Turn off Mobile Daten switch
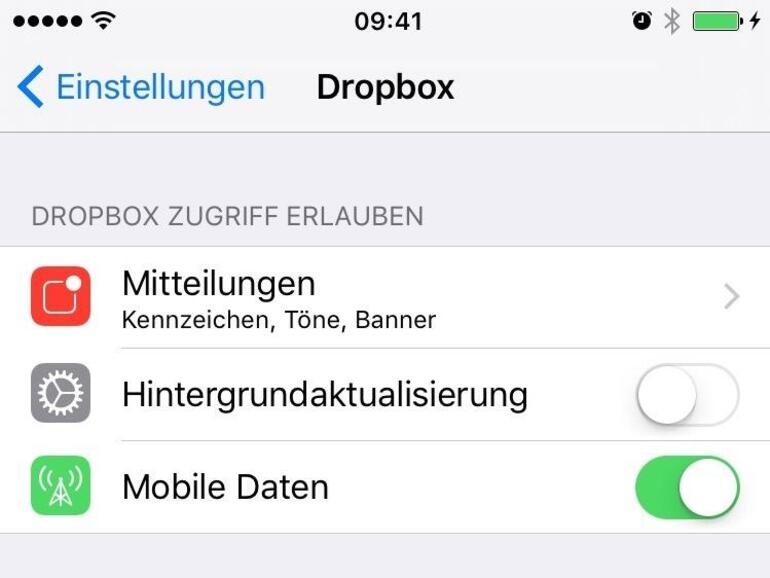The height and width of the screenshot is (578, 770). coord(687,487)
